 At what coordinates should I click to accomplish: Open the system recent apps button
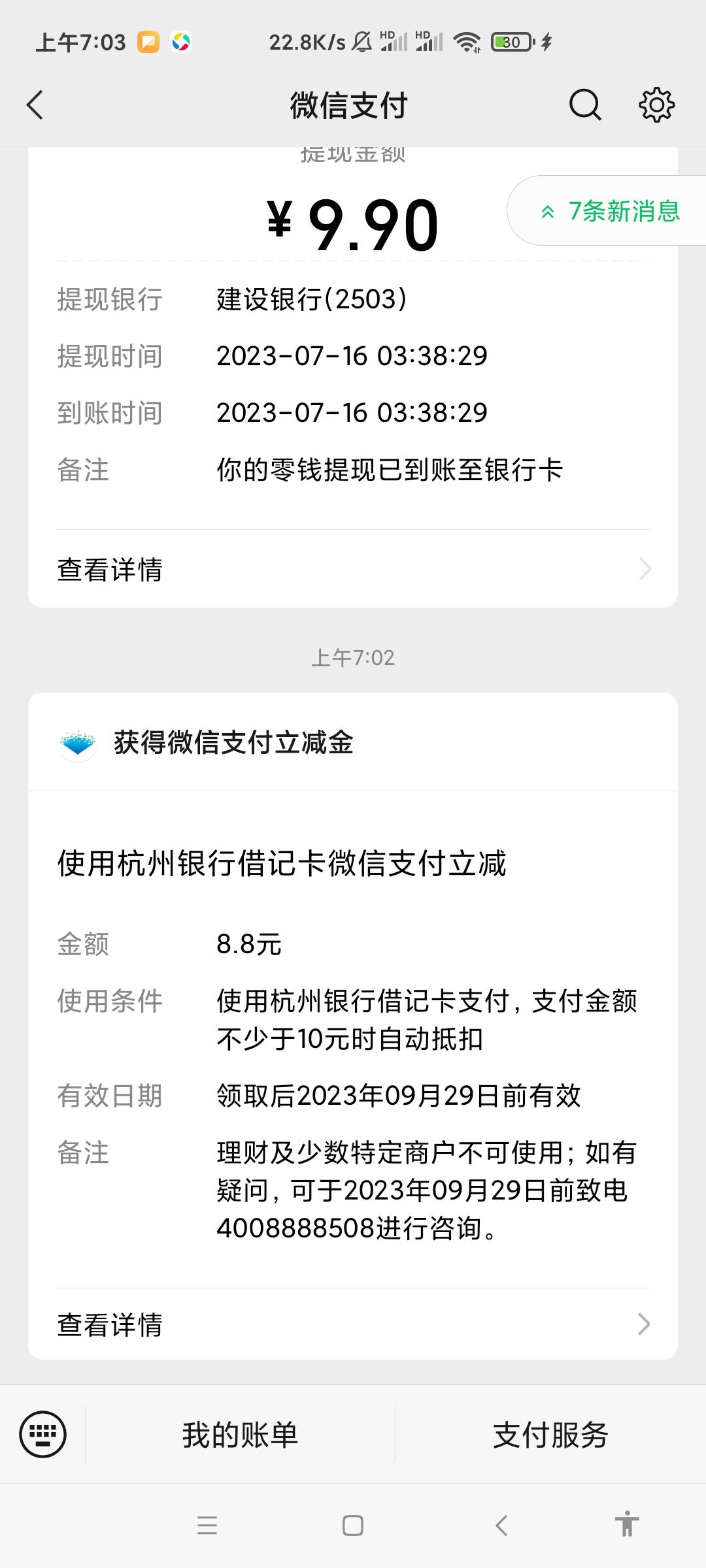pos(207,1526)
